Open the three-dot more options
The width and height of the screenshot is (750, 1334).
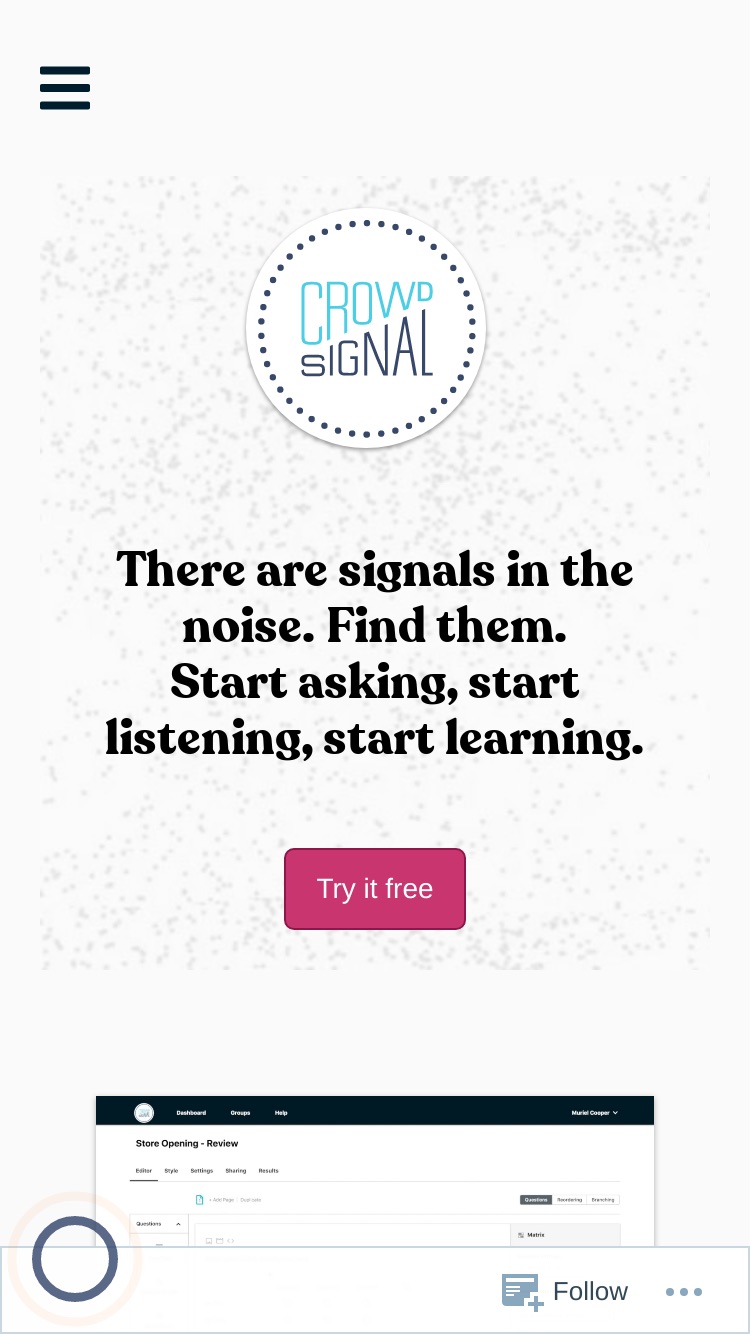[x=684, y=1292]
